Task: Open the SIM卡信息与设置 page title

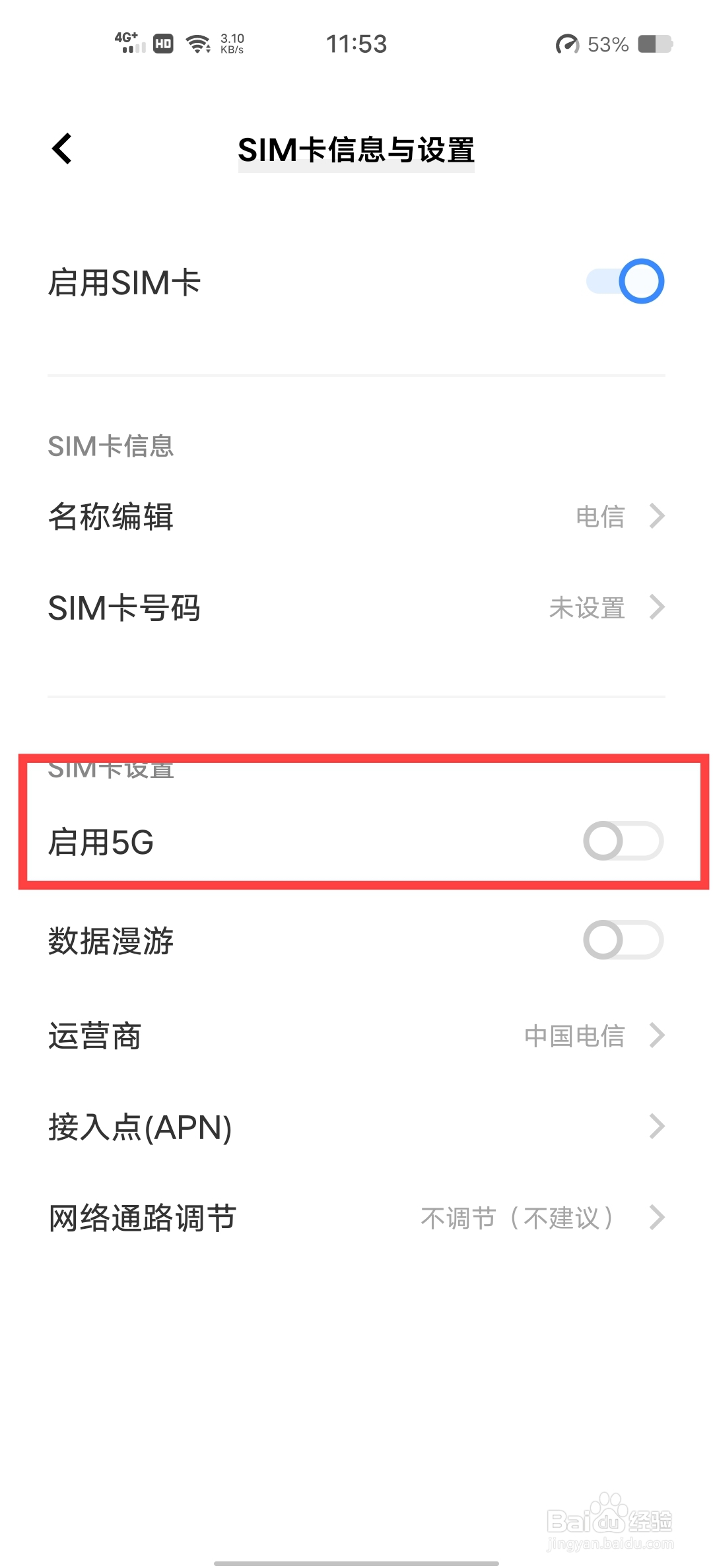Action: pyautogui.click(x=356, y=150)
